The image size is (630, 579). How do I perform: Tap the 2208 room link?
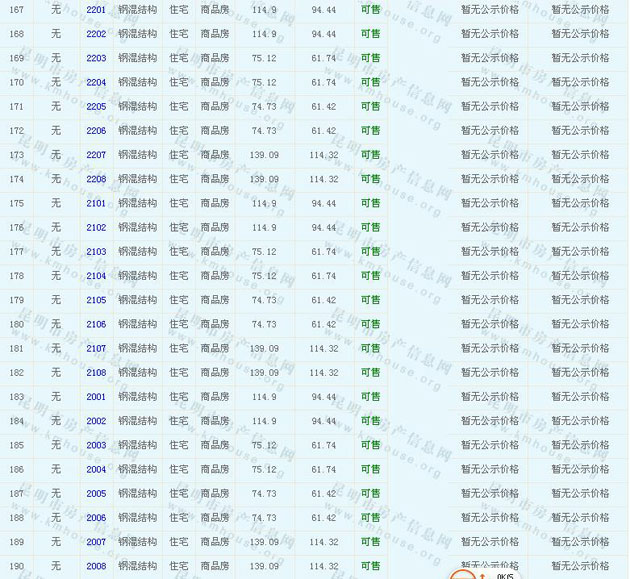96,179
